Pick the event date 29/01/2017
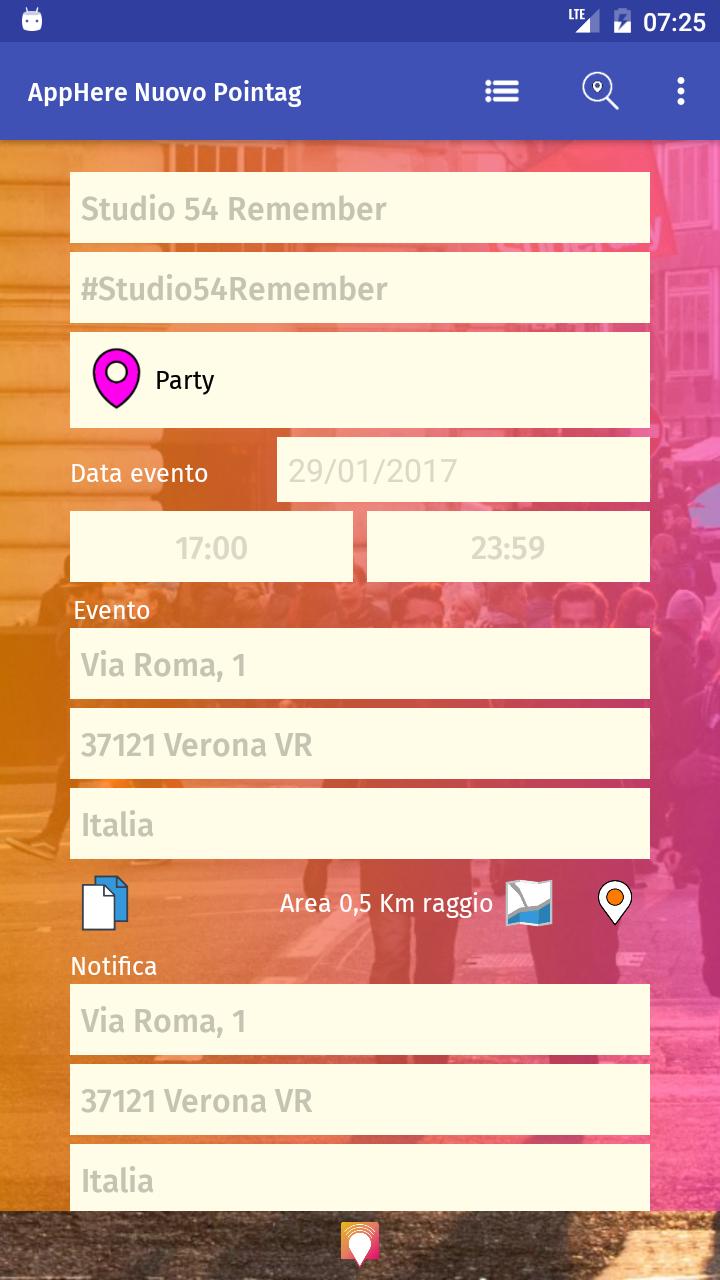The width and height of the screenshot is (720, 1280). coord(463,470)
